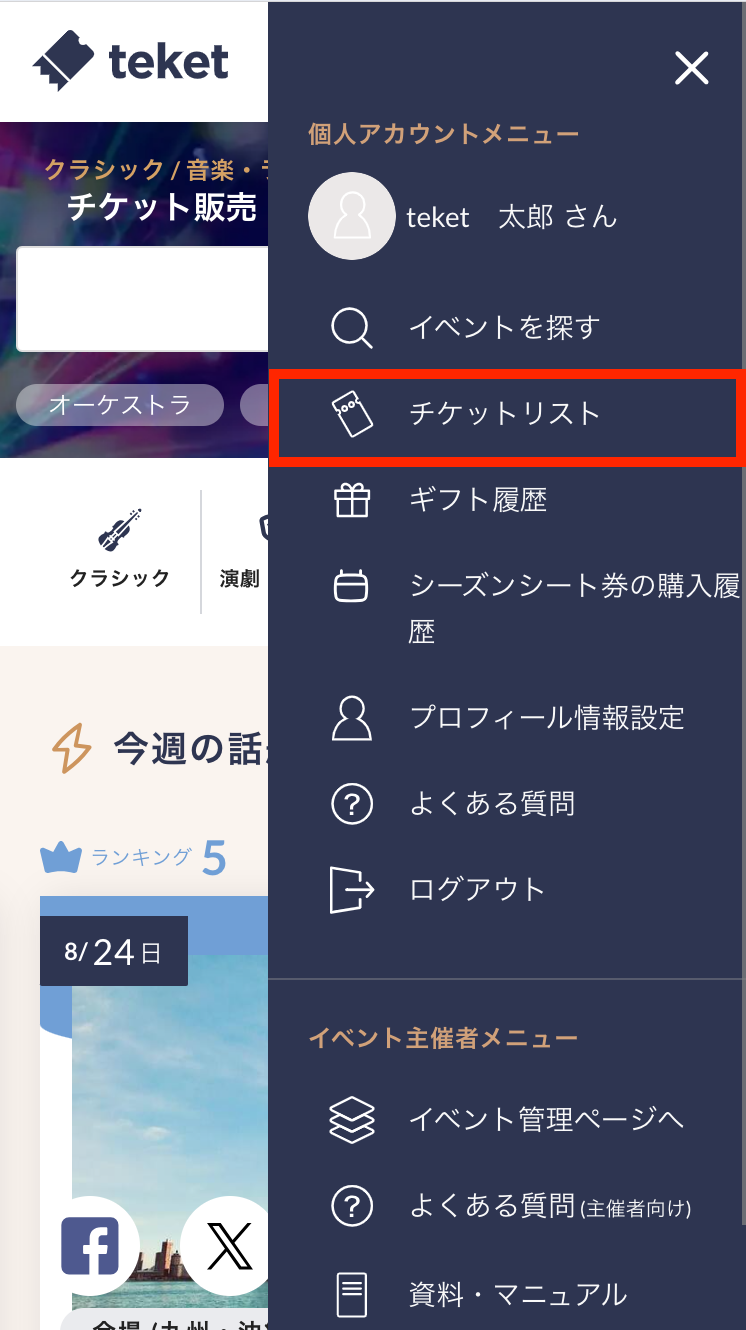The height and width of the screenshot is (1330, 746).
Task: Tap the event search field
Action: pyautogui.click(x=142, y=299)
